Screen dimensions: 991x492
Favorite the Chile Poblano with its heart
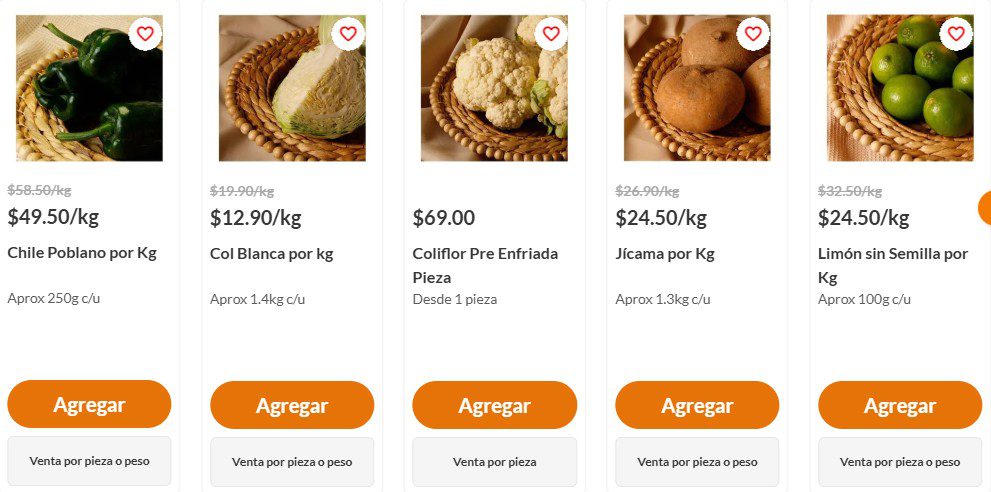click(145, 34)
